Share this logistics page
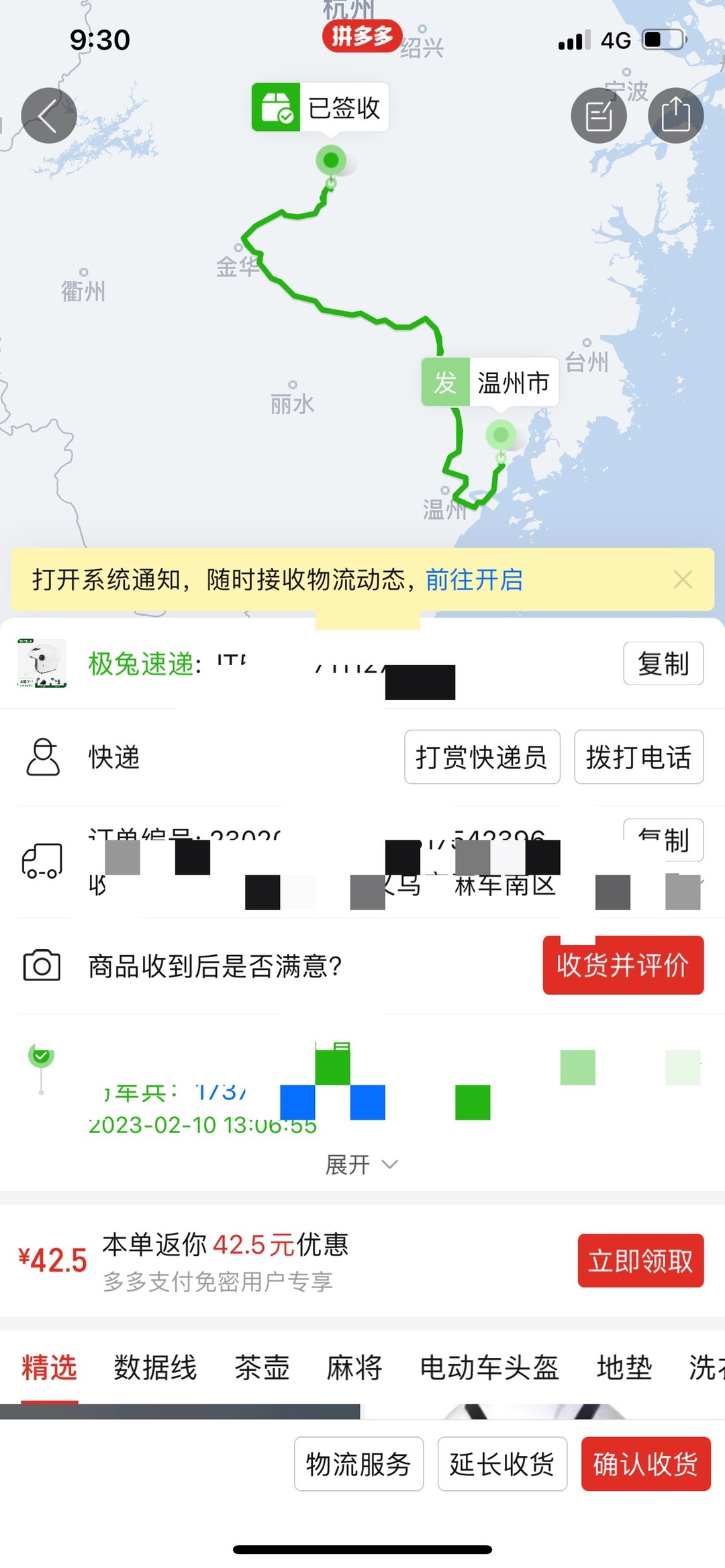Screen dimensions: 725x1568 click(x=675, y=115)
